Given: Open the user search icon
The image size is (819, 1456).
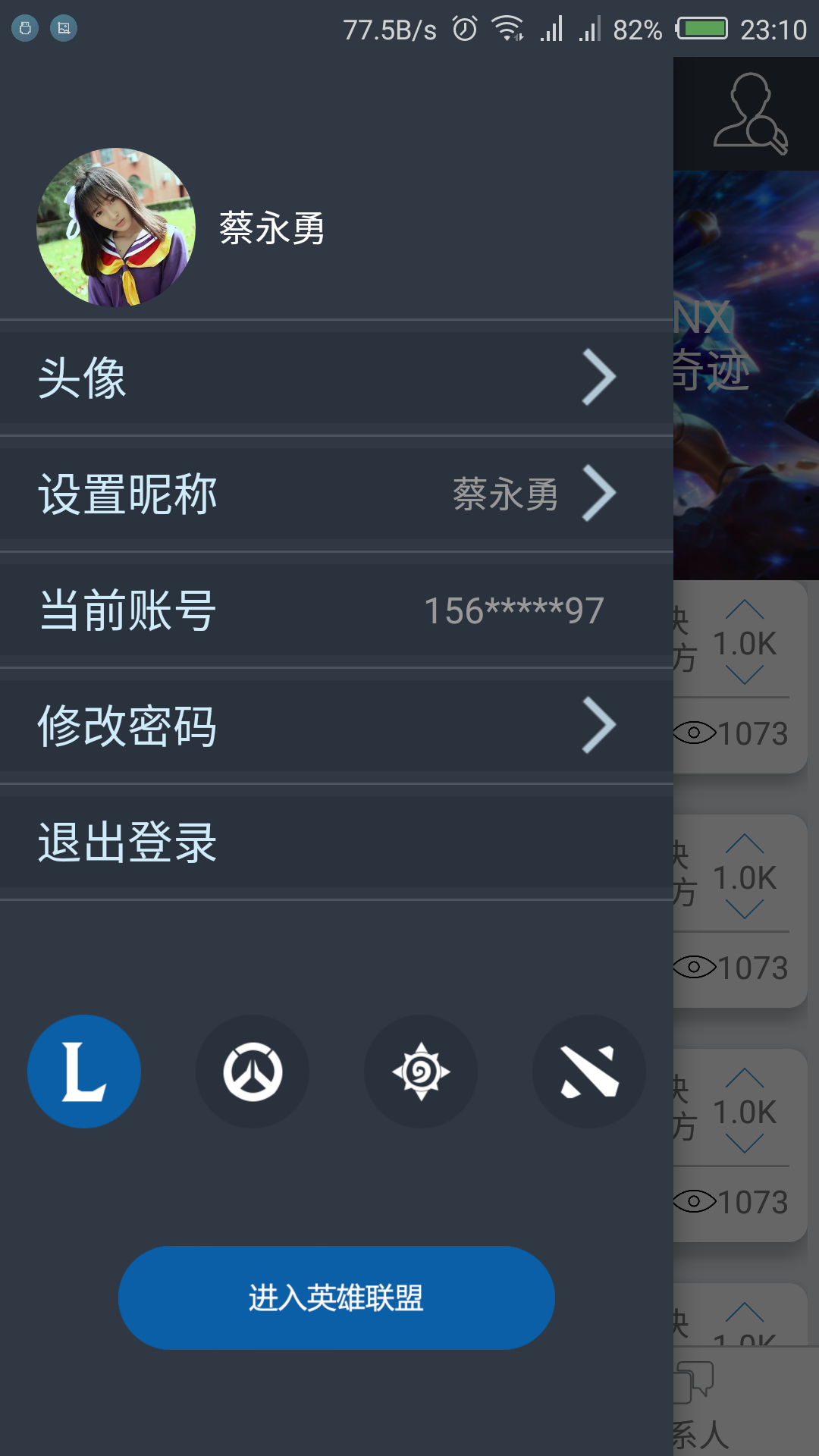Looking at the screenshot, I should [749, 114].
